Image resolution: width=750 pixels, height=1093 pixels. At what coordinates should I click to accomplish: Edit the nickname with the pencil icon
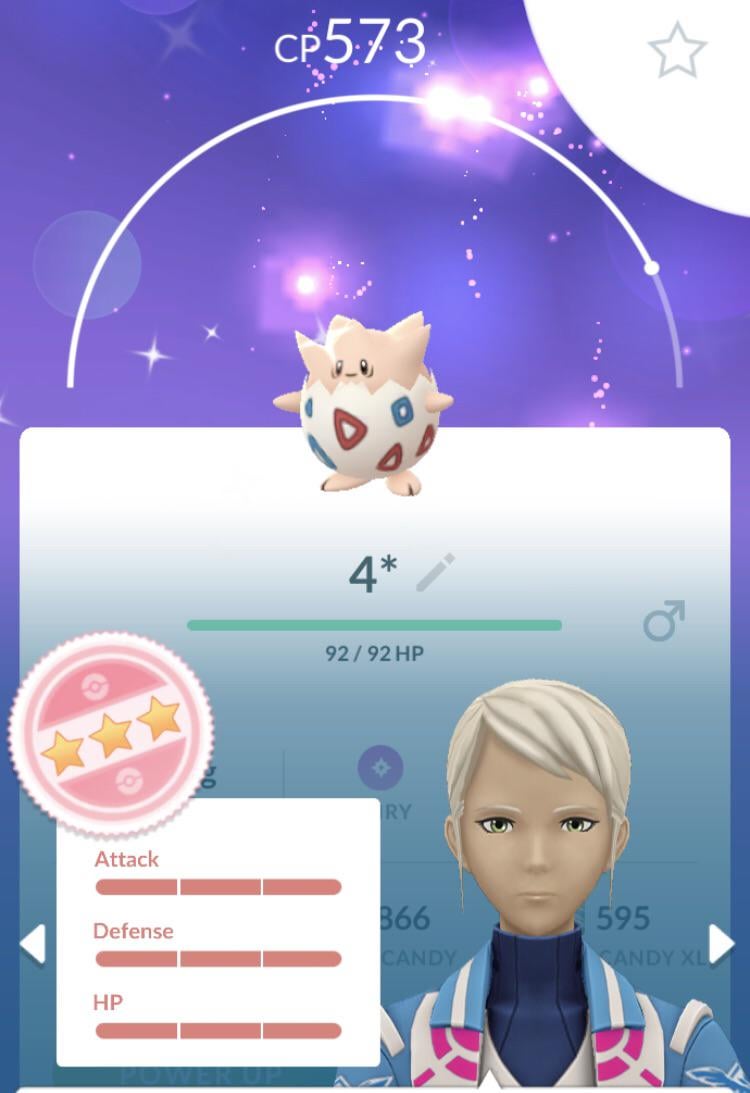(x=435, y=573)
